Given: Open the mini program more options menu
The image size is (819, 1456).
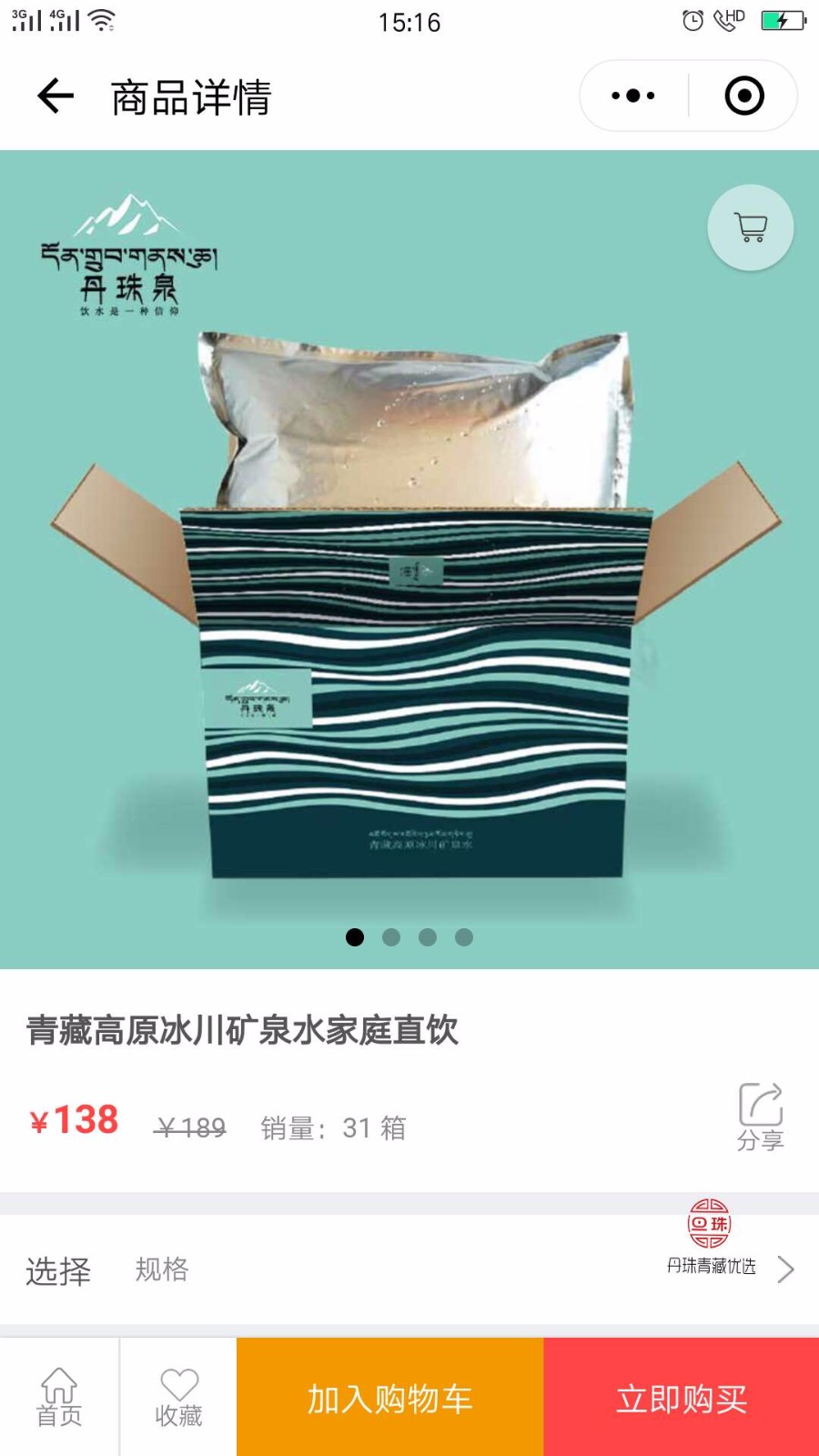Looking at the screenshot, I should [x=633, y=96].
